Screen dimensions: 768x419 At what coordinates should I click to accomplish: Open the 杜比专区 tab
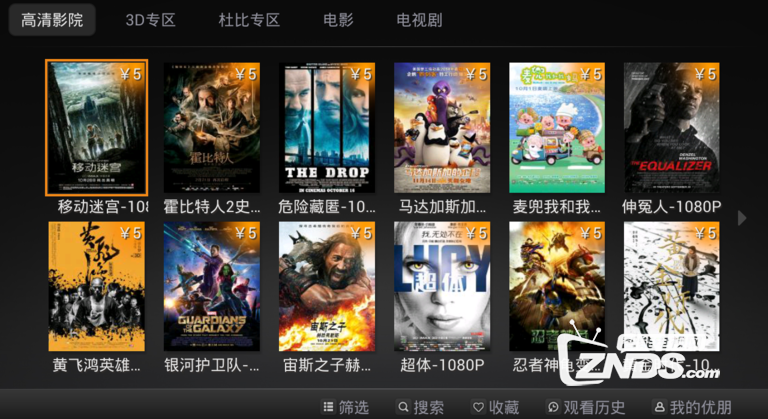click(x=249, y=20)
